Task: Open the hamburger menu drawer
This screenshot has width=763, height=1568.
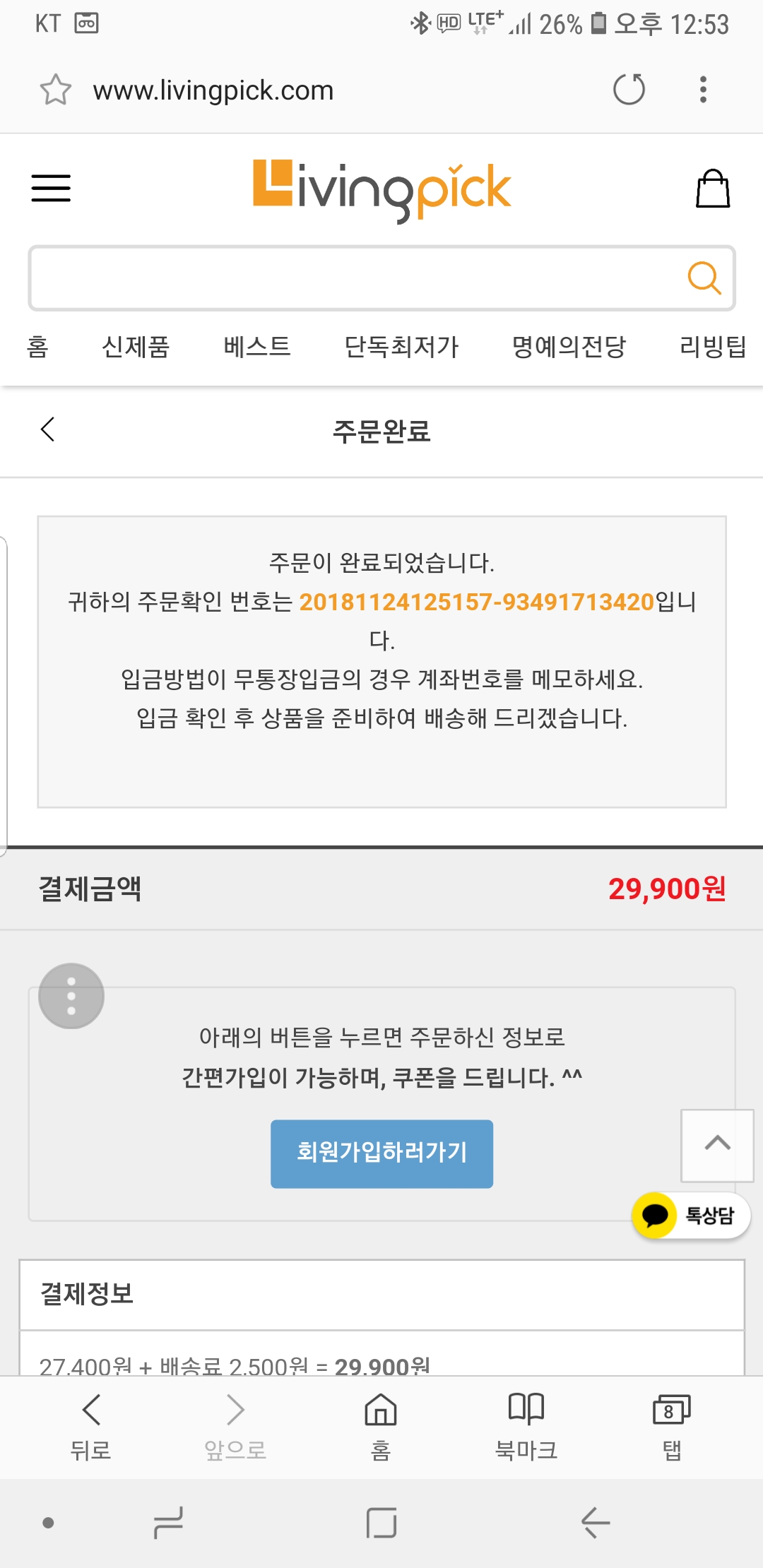Action: pos(51,188)
